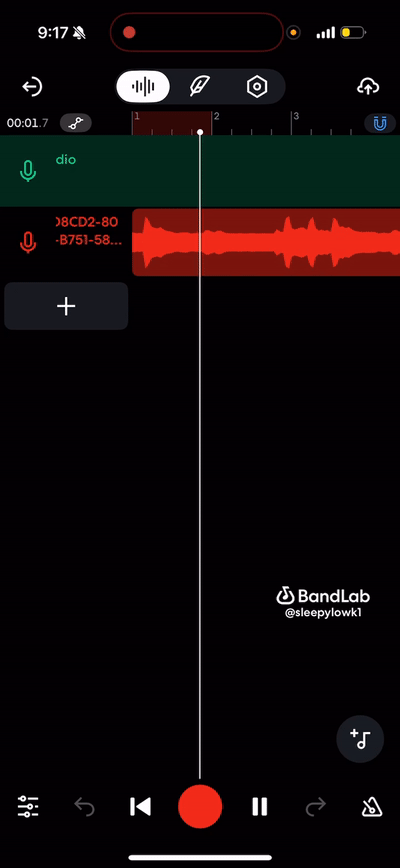
Task: Open the add music note floating button
Action: pos(360,739)
